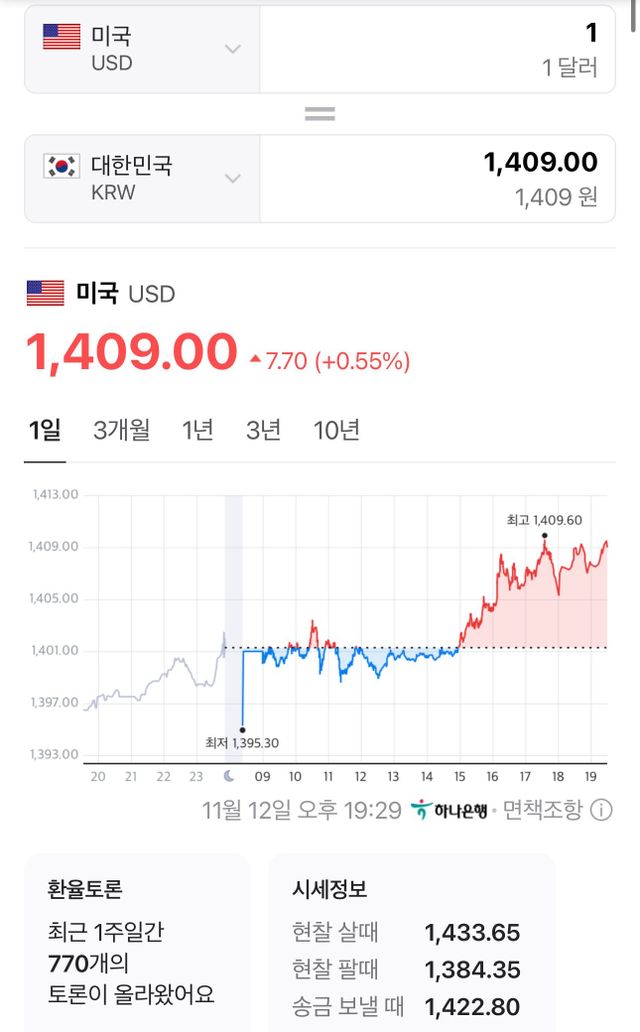Show the 3년 chart range
Screen dimensions: 640x1032
click(x=263, y=430)
